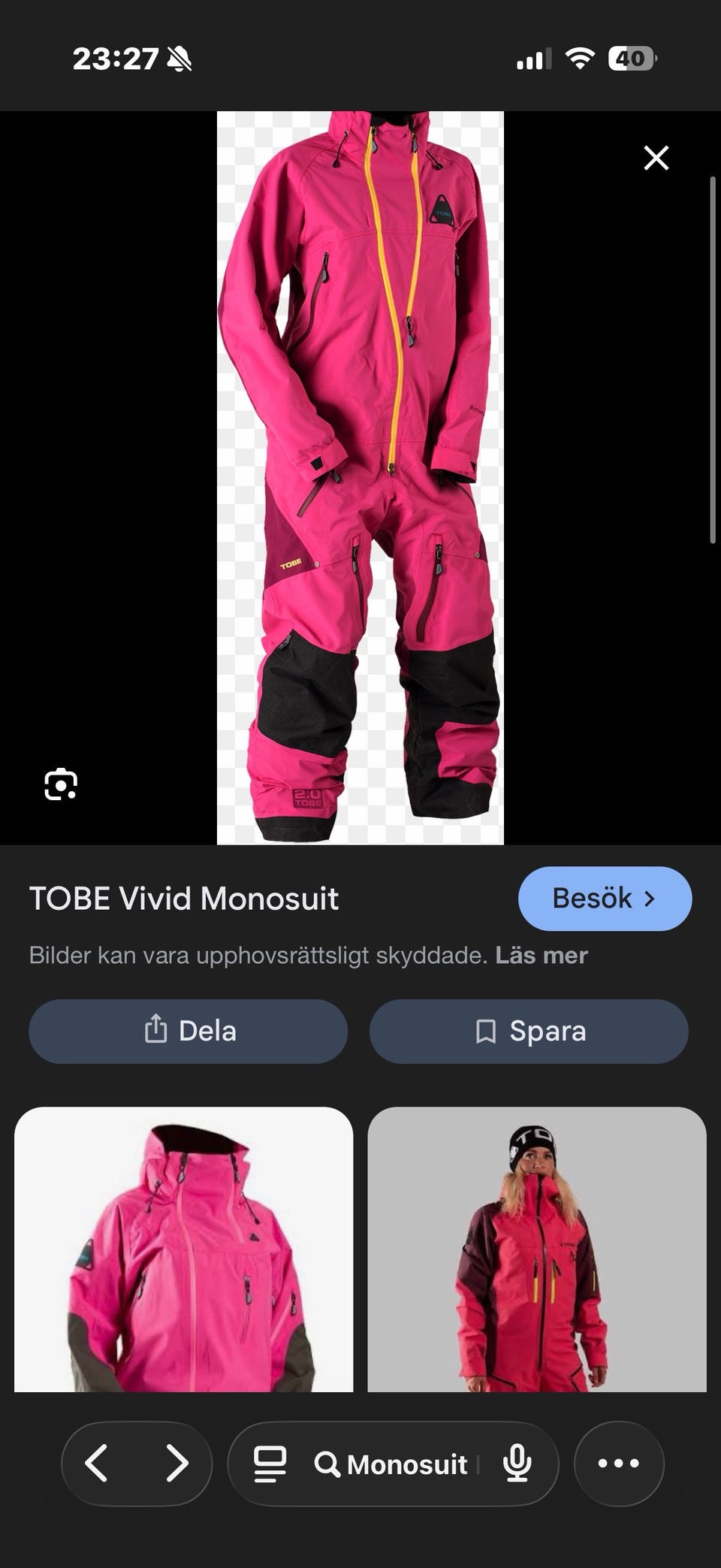Open the pink jacket related image
This screenshot has width=721, height=1568.
(x=184, y=1249)
